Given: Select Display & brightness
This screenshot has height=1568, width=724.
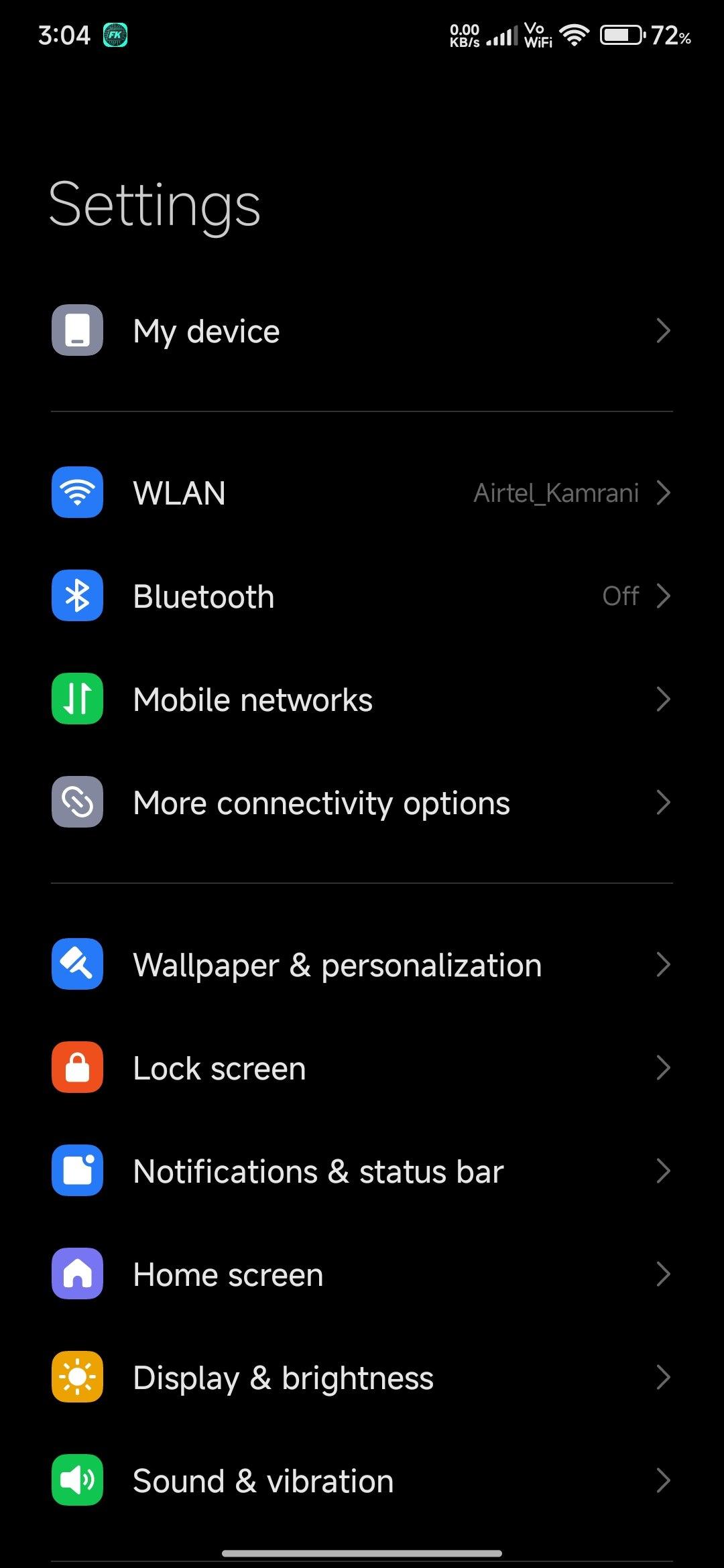Looking at the screenshot, I should point(362,1377).
